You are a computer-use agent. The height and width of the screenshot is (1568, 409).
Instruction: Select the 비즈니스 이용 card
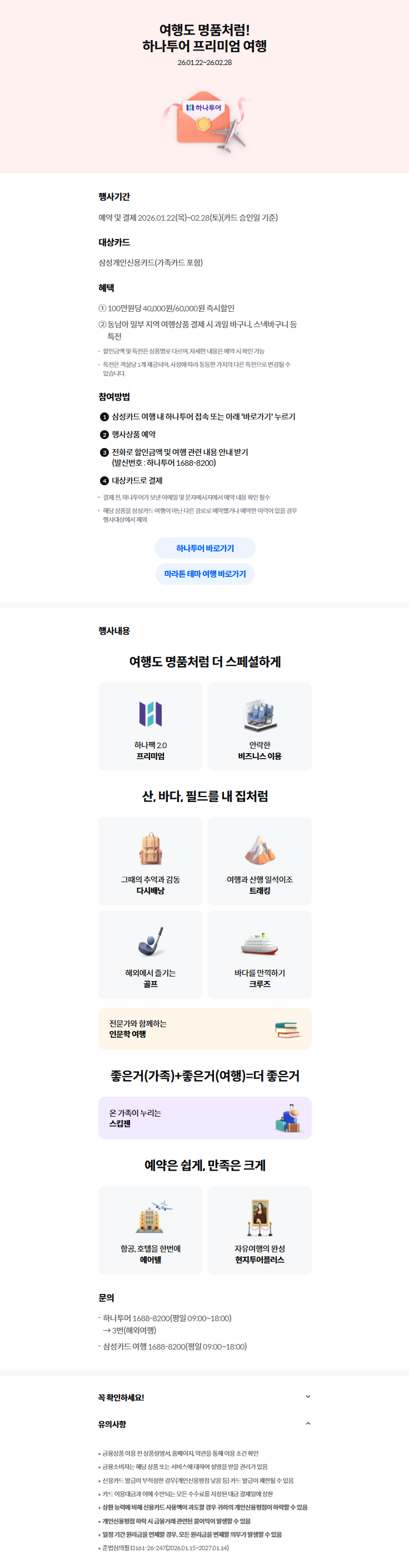tap(260, 726)
